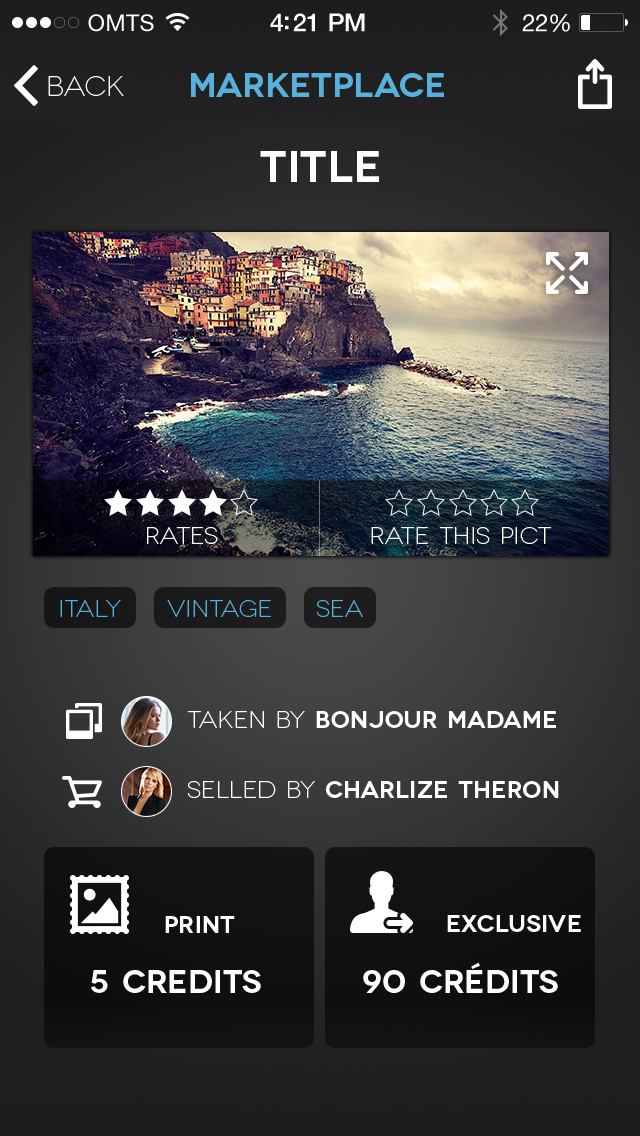This screenshot has height=1136, width=640.
Task: Share this picture via the share icon
Action: [x=594, y=85]
